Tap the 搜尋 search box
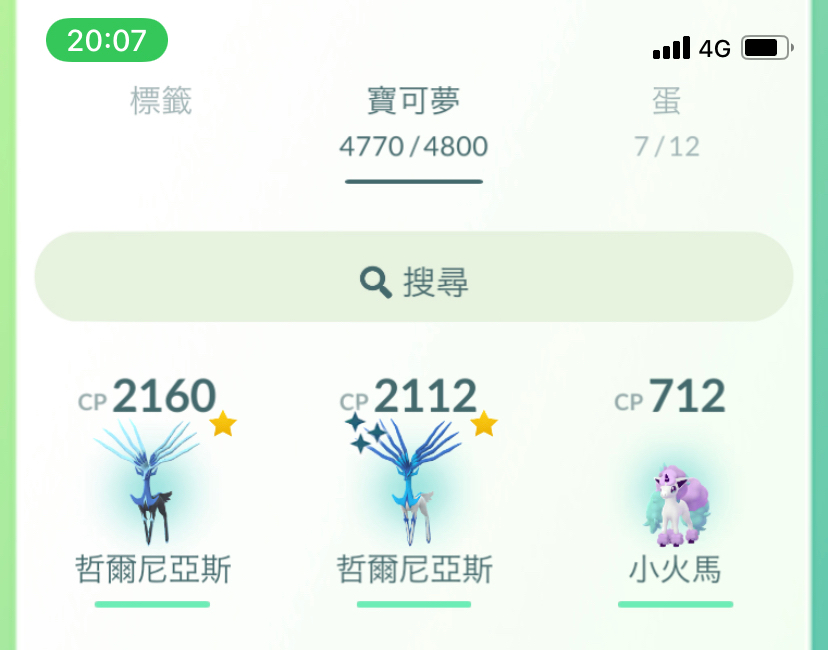The image size is (828, 650). click(x=413, y=283)
